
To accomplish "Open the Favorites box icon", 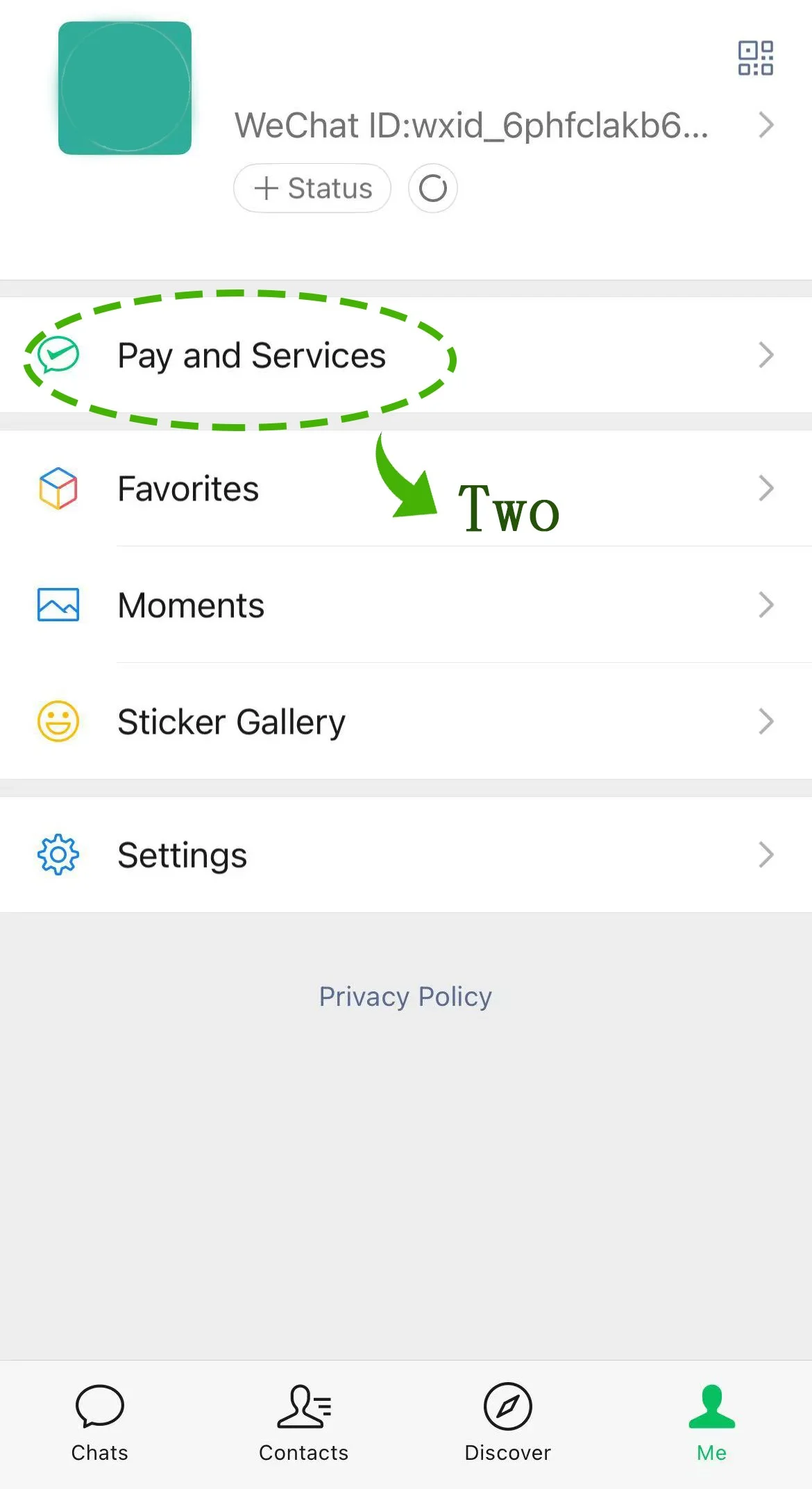I will 58,488.
